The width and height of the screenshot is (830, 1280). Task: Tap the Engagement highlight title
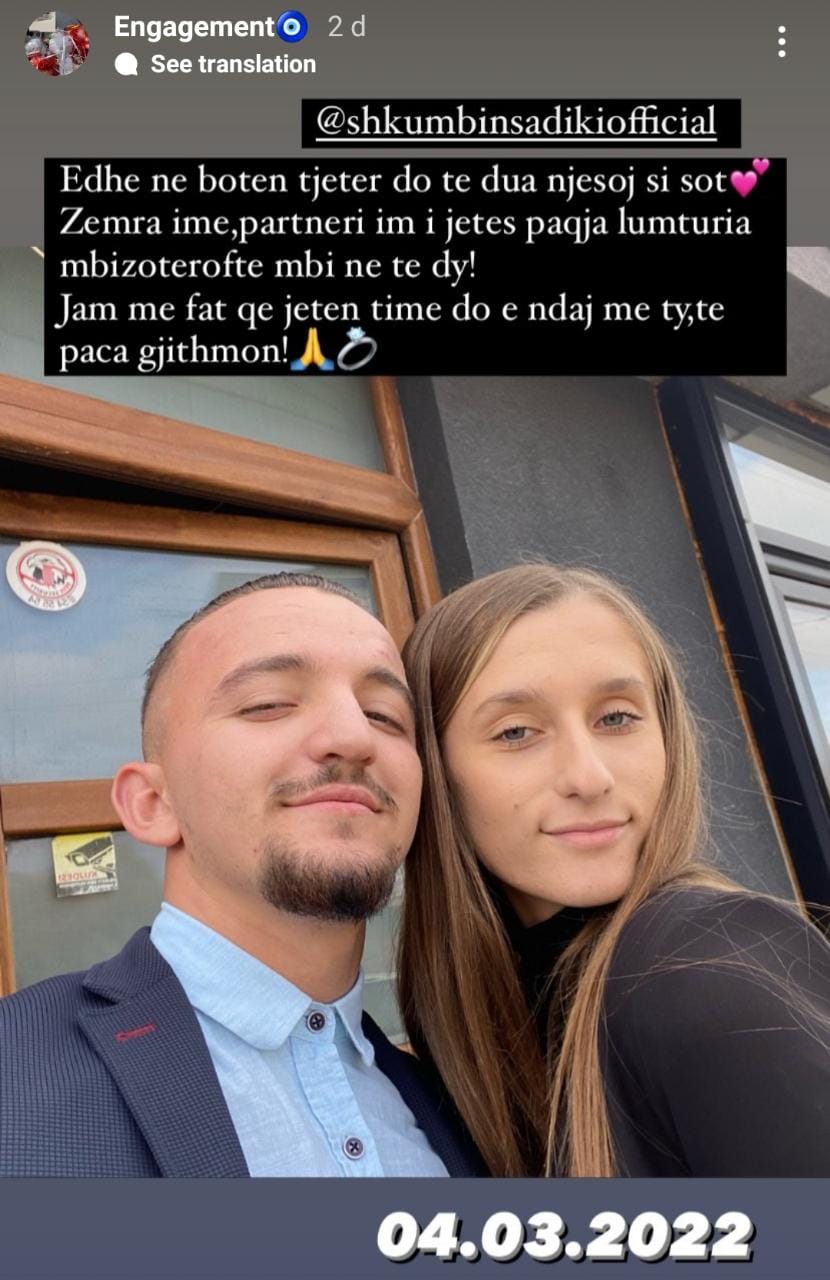tap(194, 27)
